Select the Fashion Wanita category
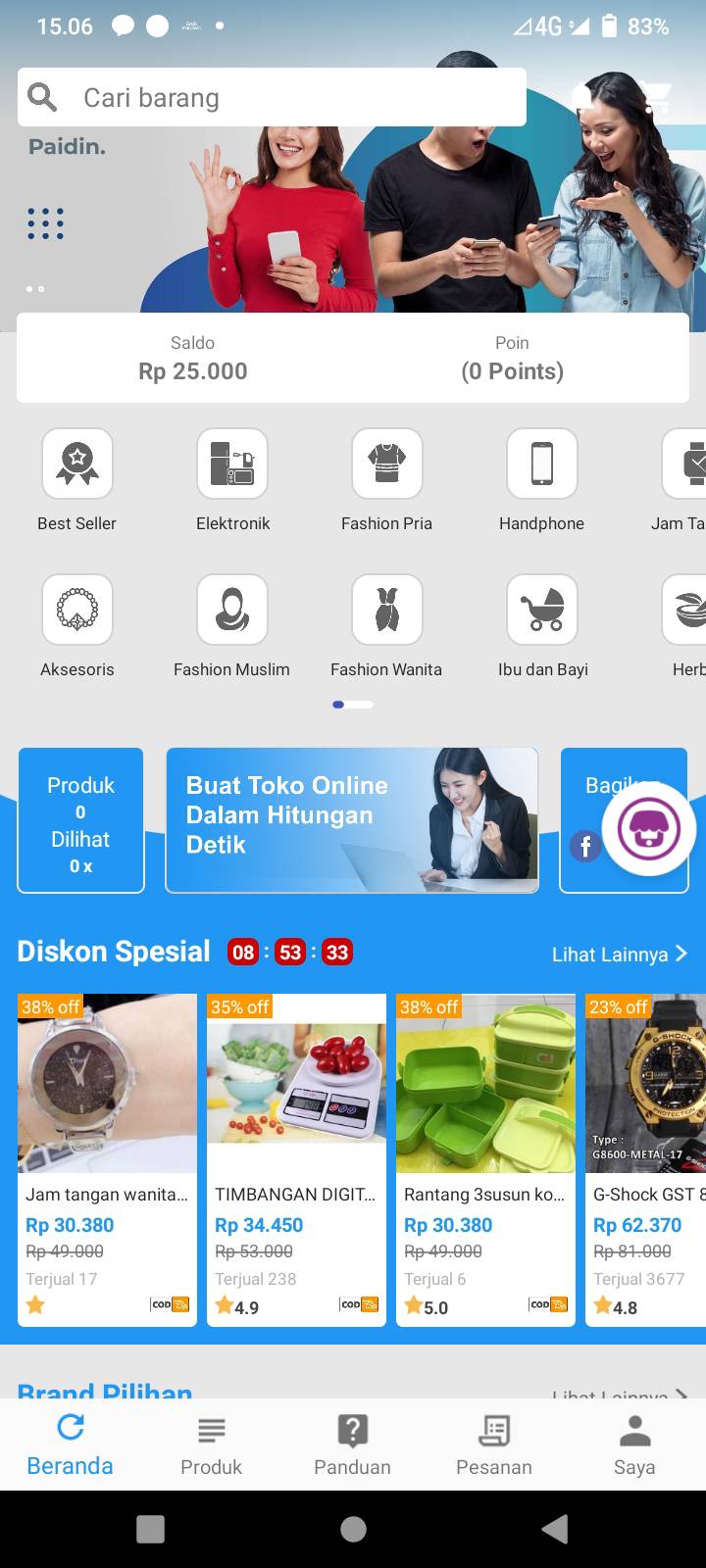Image resolution: width=706 pixels, height=1568 pixels. (386, 627)
